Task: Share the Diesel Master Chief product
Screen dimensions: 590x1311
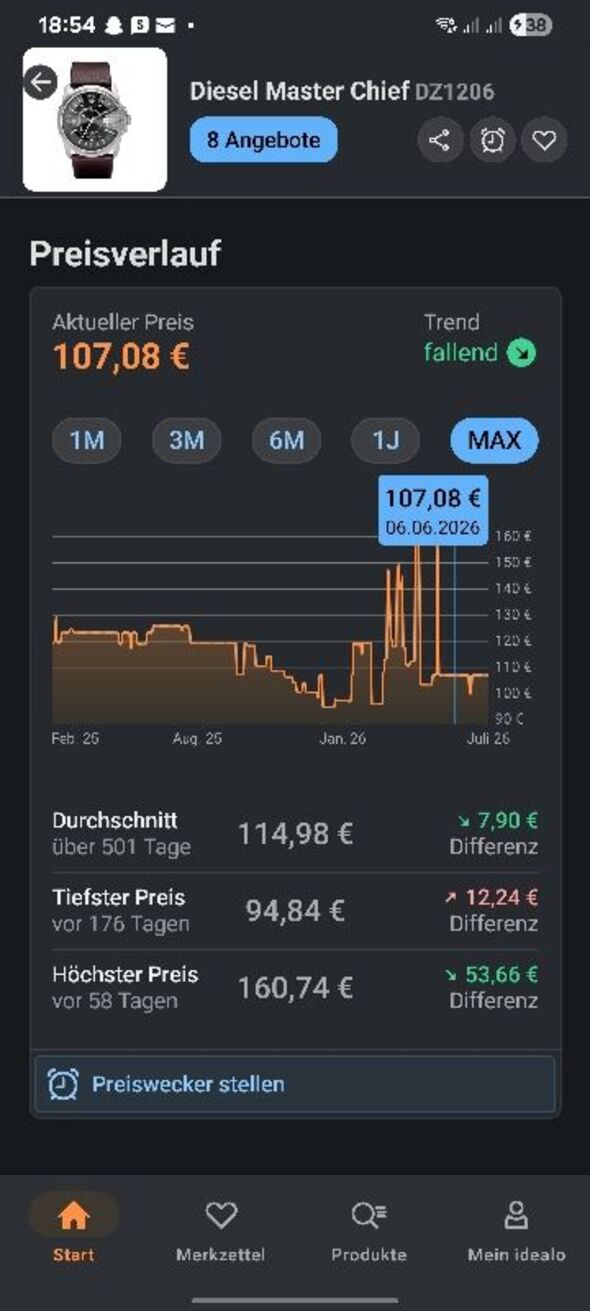Action: (x=439, y=141)
